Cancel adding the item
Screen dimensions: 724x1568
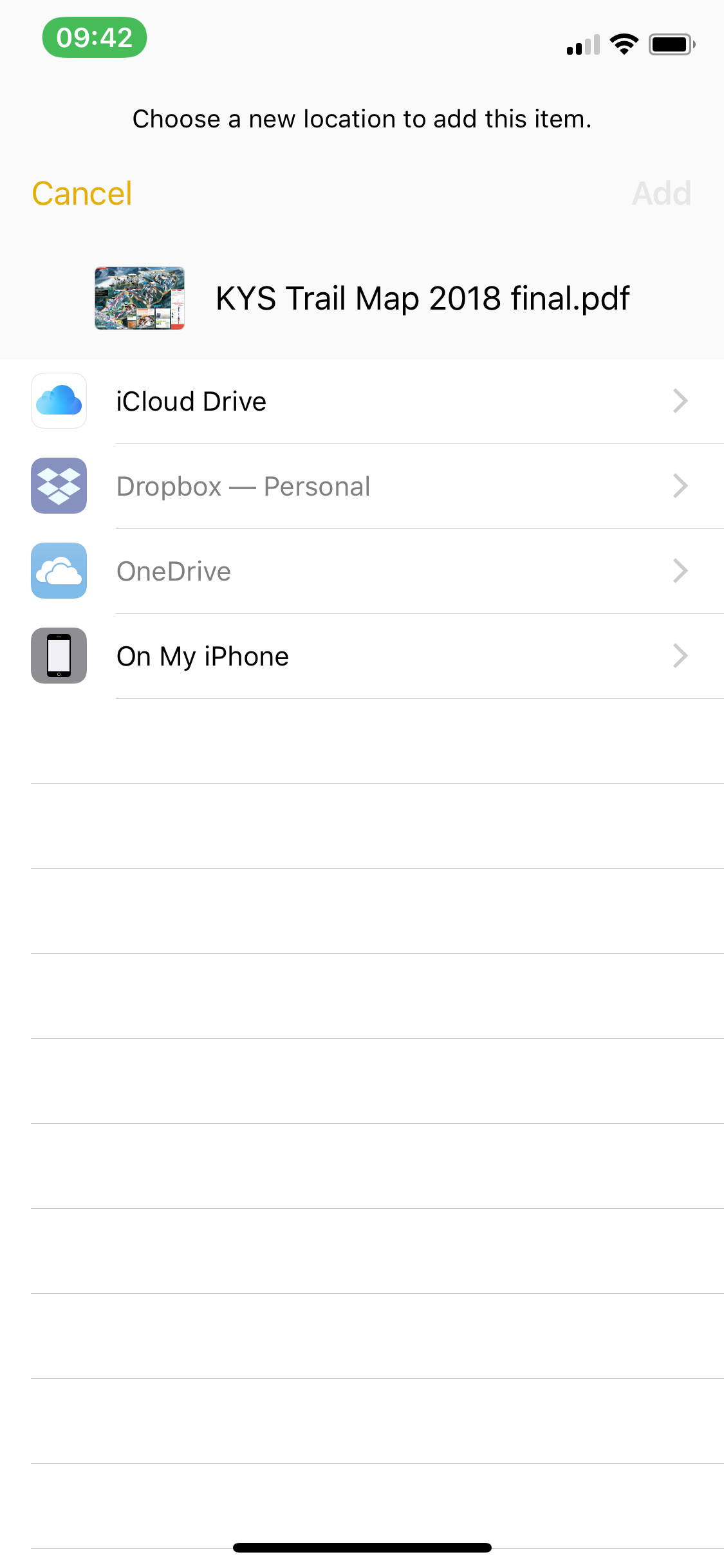tap(82, 194)
